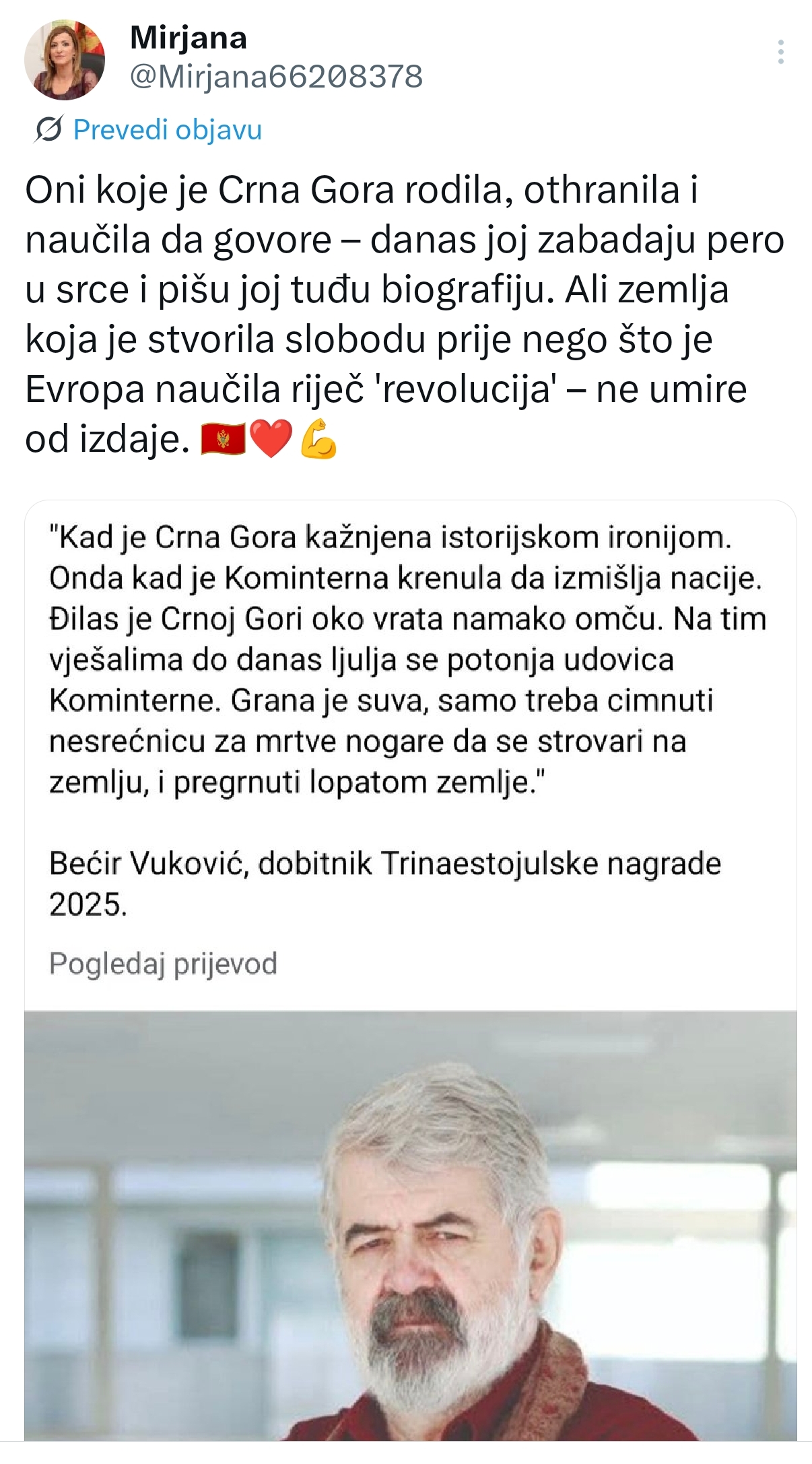Open the attached Bećir Vuković image

410,1224
